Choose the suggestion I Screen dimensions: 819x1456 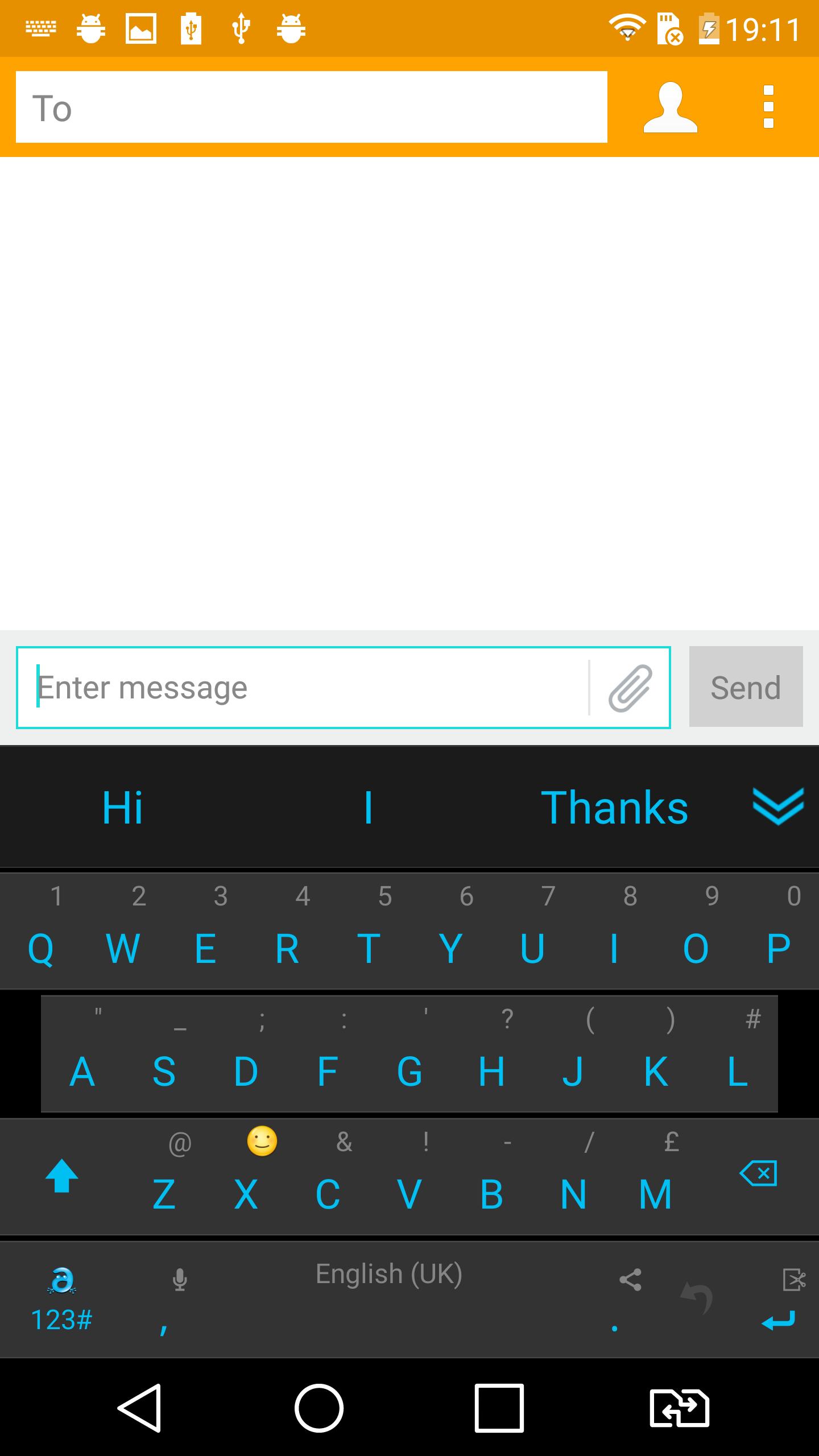369,808
